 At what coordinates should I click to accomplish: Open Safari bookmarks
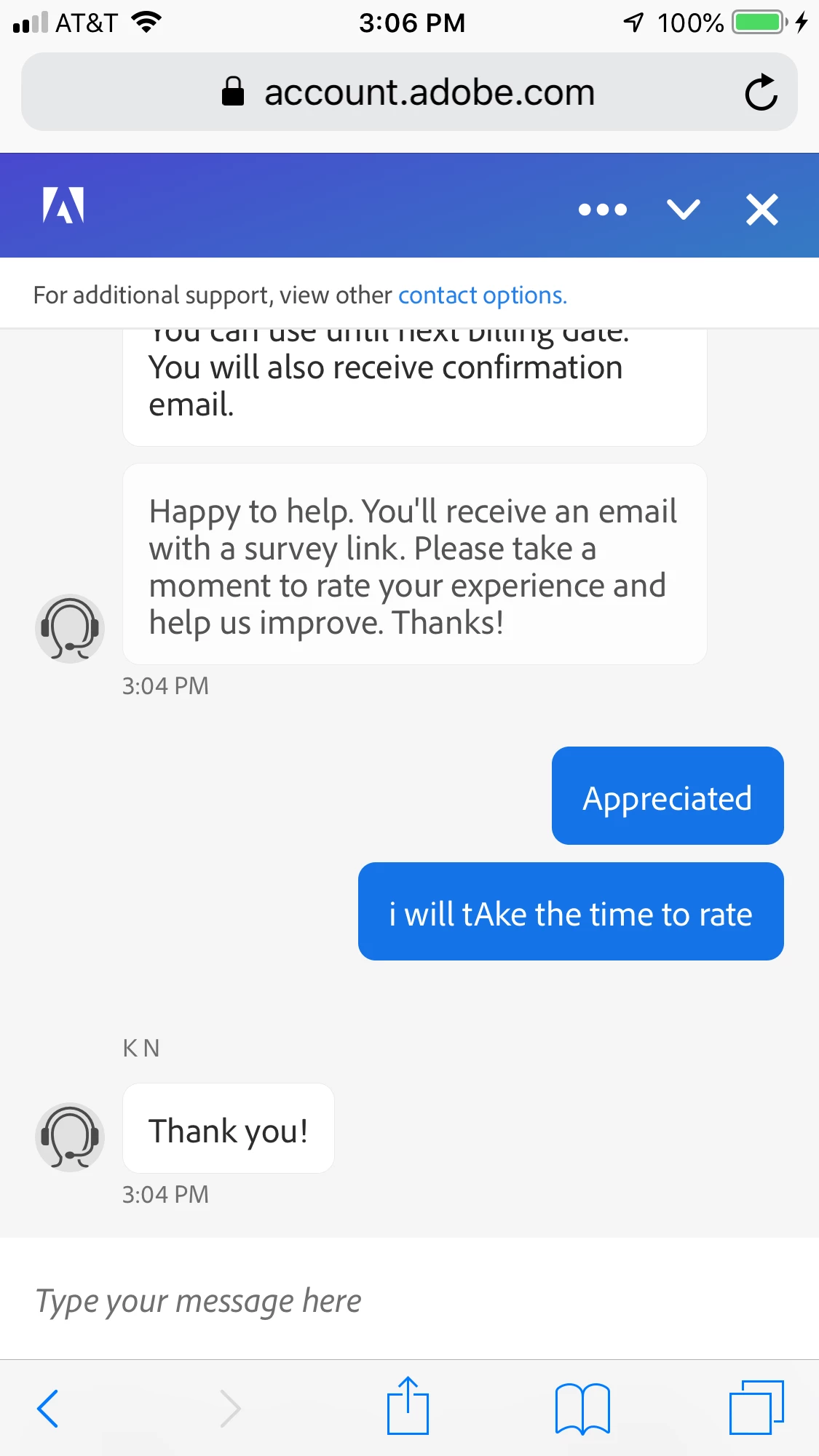tap(582, 1408)
